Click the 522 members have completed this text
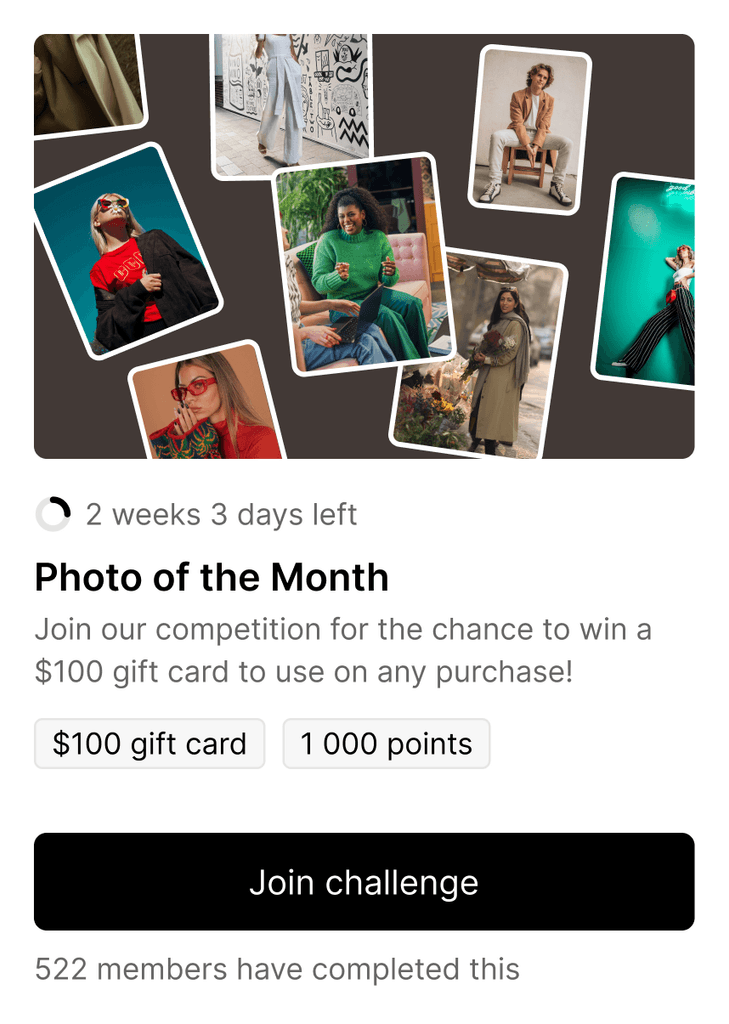 (x=277, y=968)
